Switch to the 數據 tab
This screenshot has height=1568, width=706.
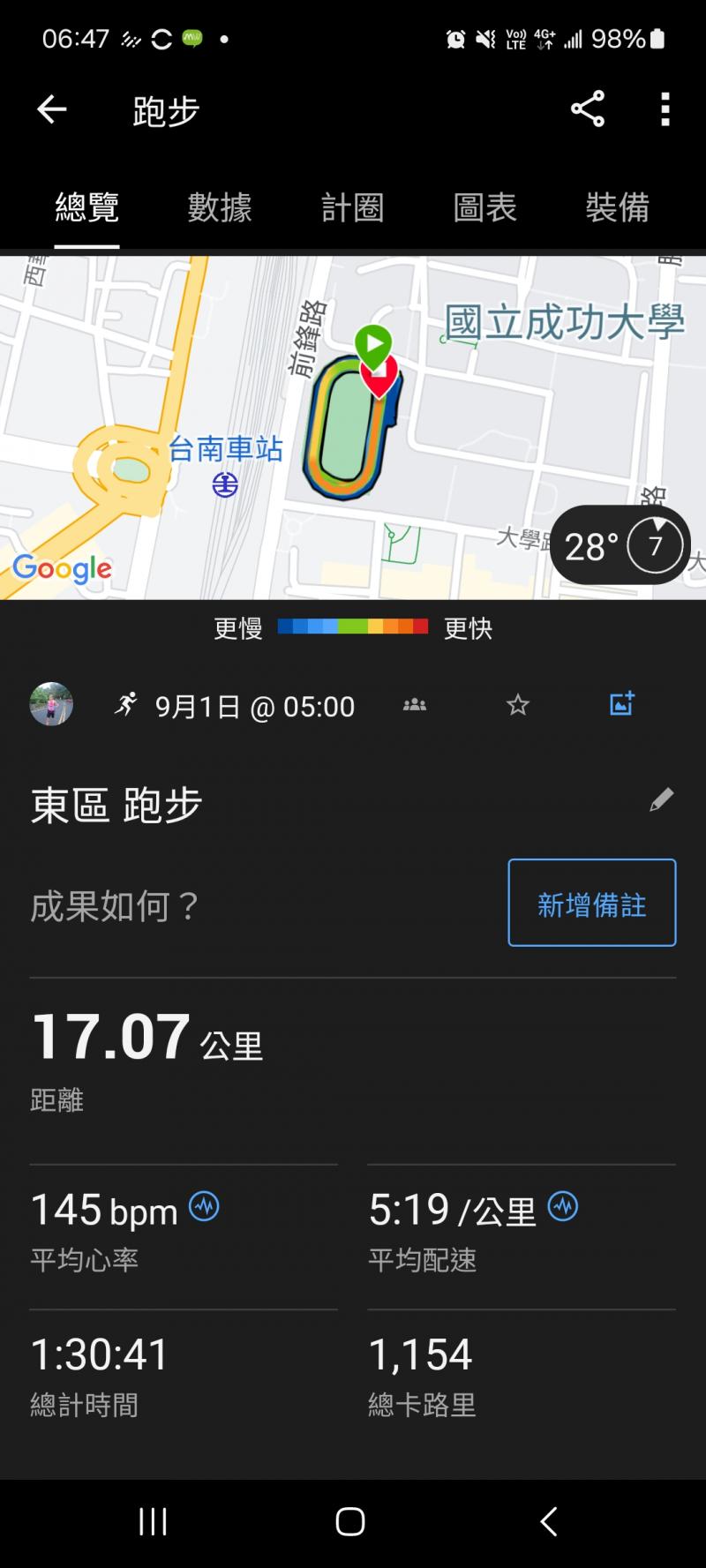(x=220, y=208)
